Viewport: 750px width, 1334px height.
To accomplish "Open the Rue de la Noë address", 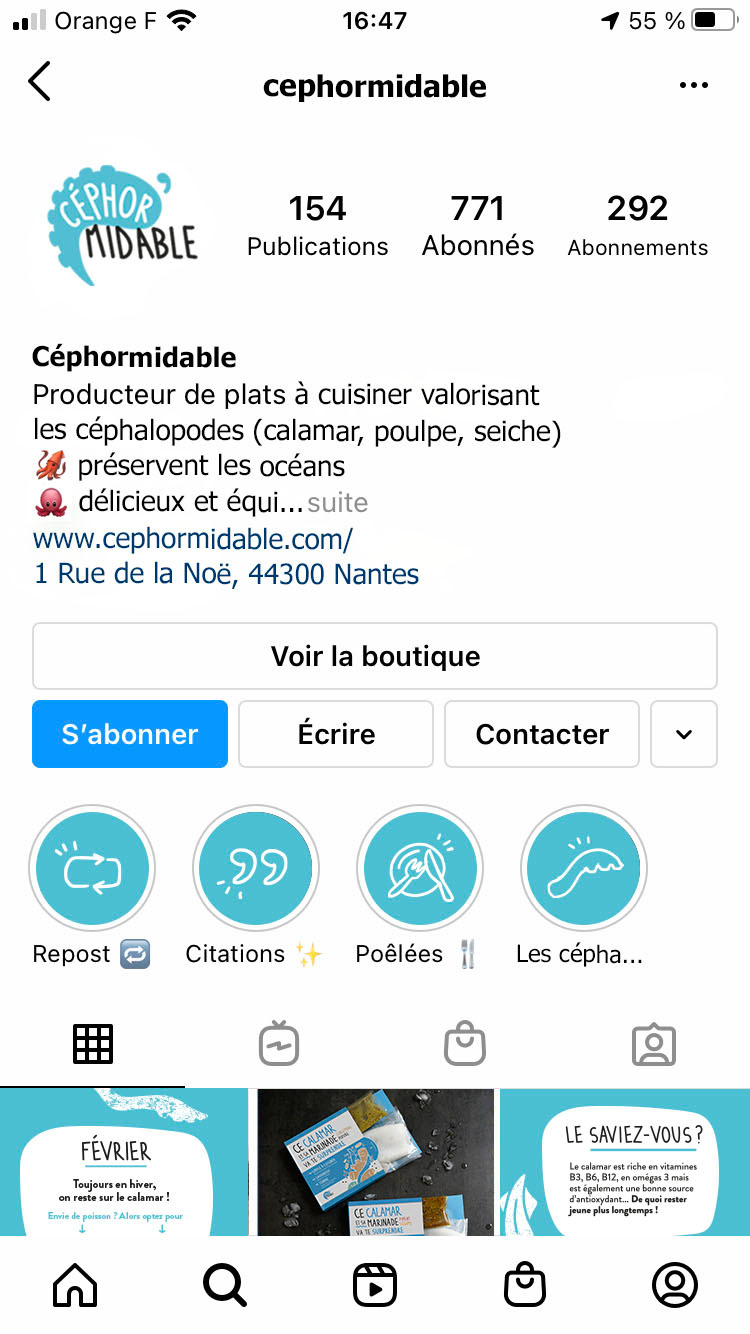I will click(226, 574).
